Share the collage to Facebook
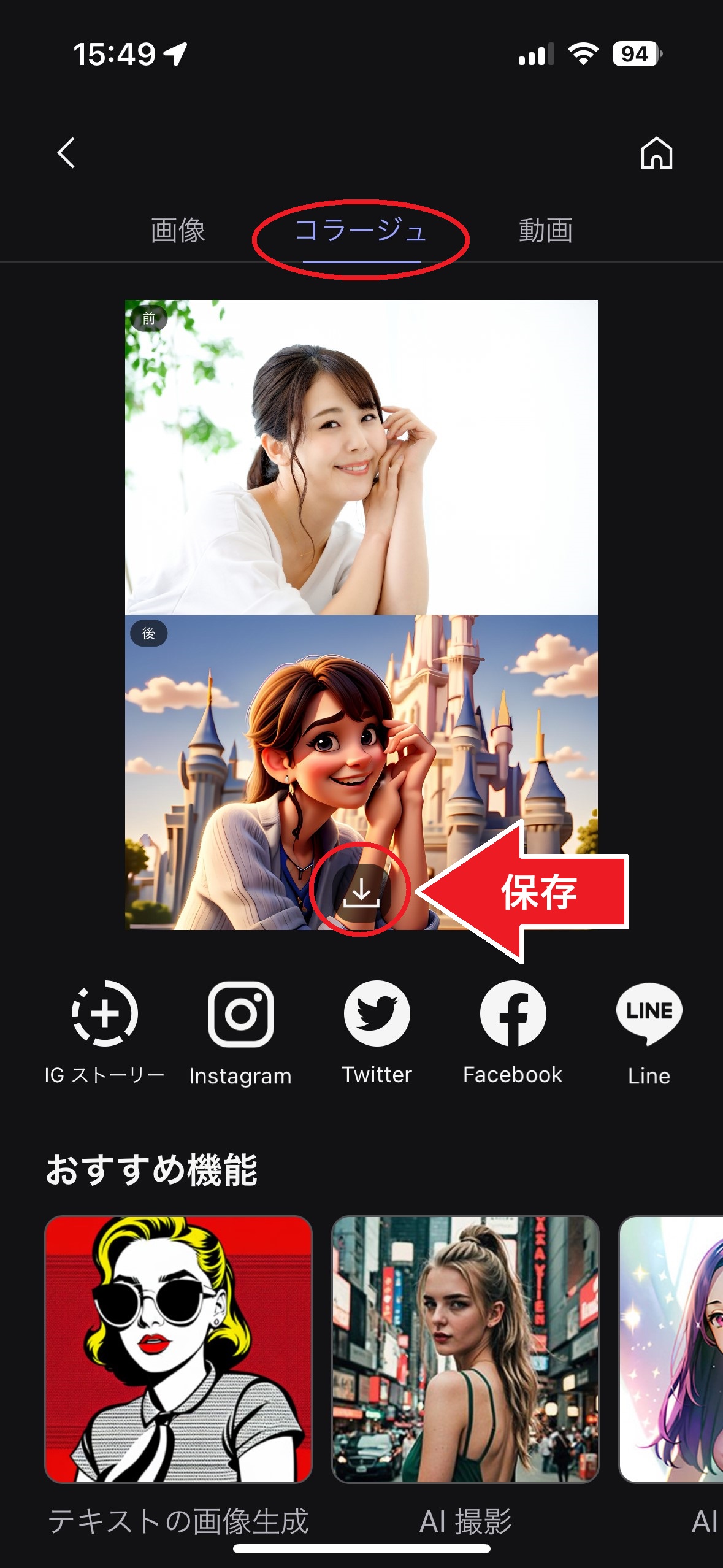 click(513, 1014)
